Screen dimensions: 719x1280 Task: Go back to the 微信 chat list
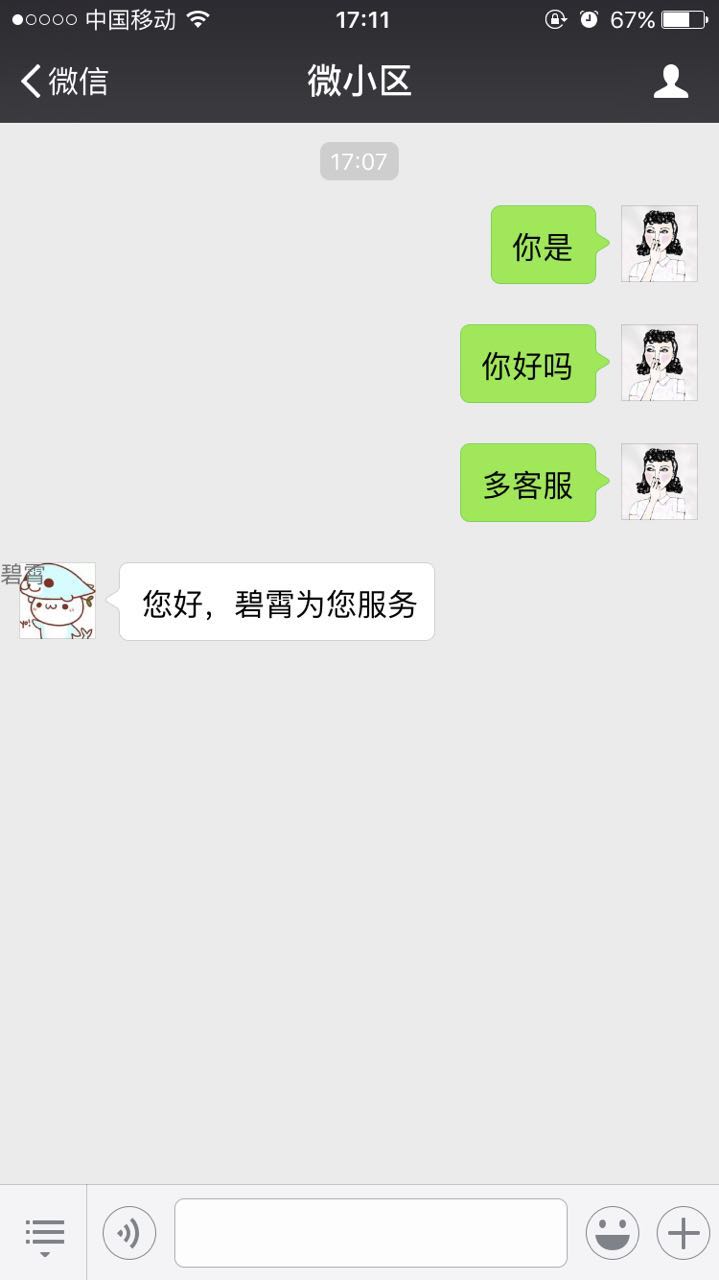(x=64, y=81)
